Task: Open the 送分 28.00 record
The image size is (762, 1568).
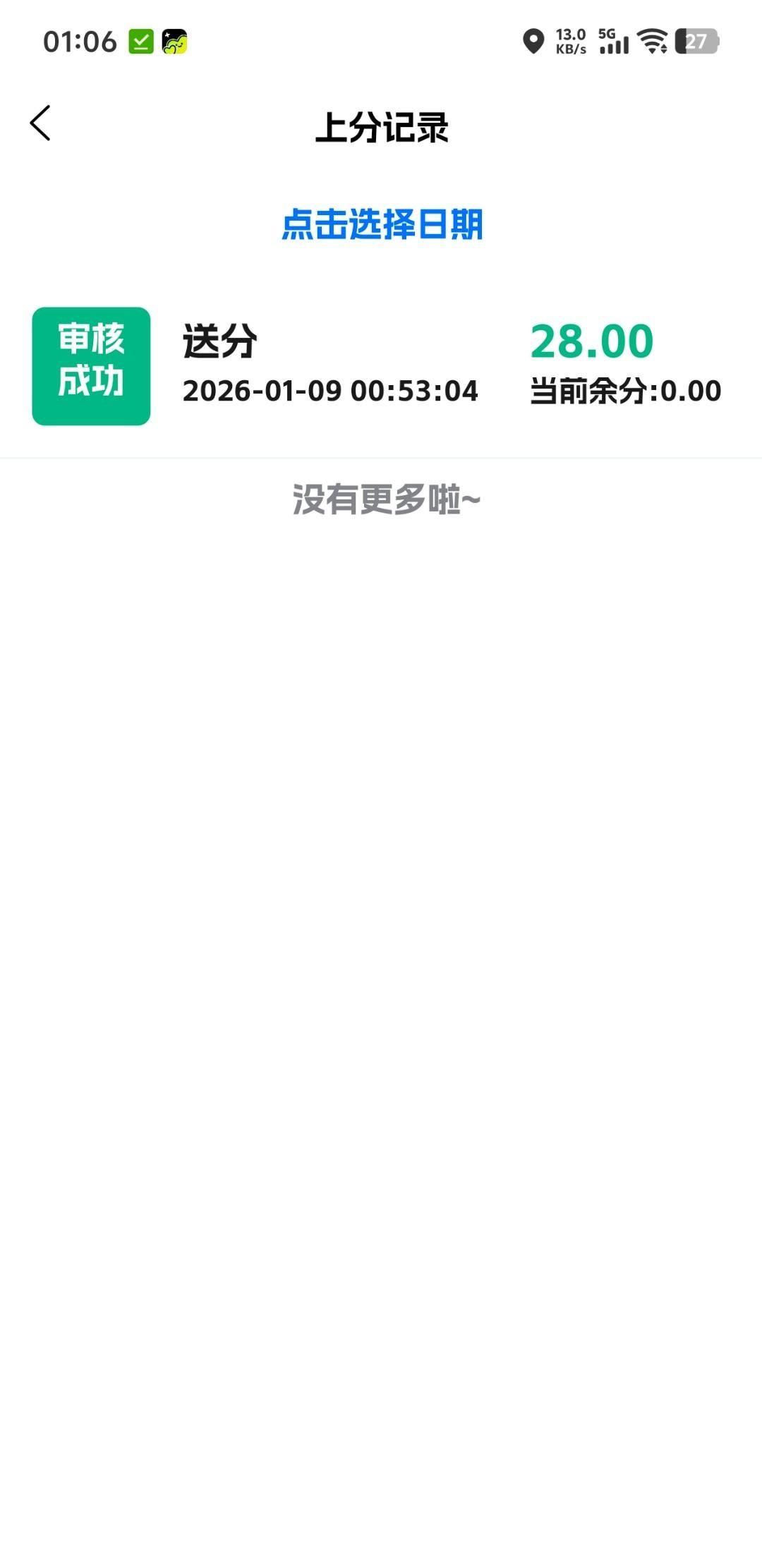Action: 381,365
